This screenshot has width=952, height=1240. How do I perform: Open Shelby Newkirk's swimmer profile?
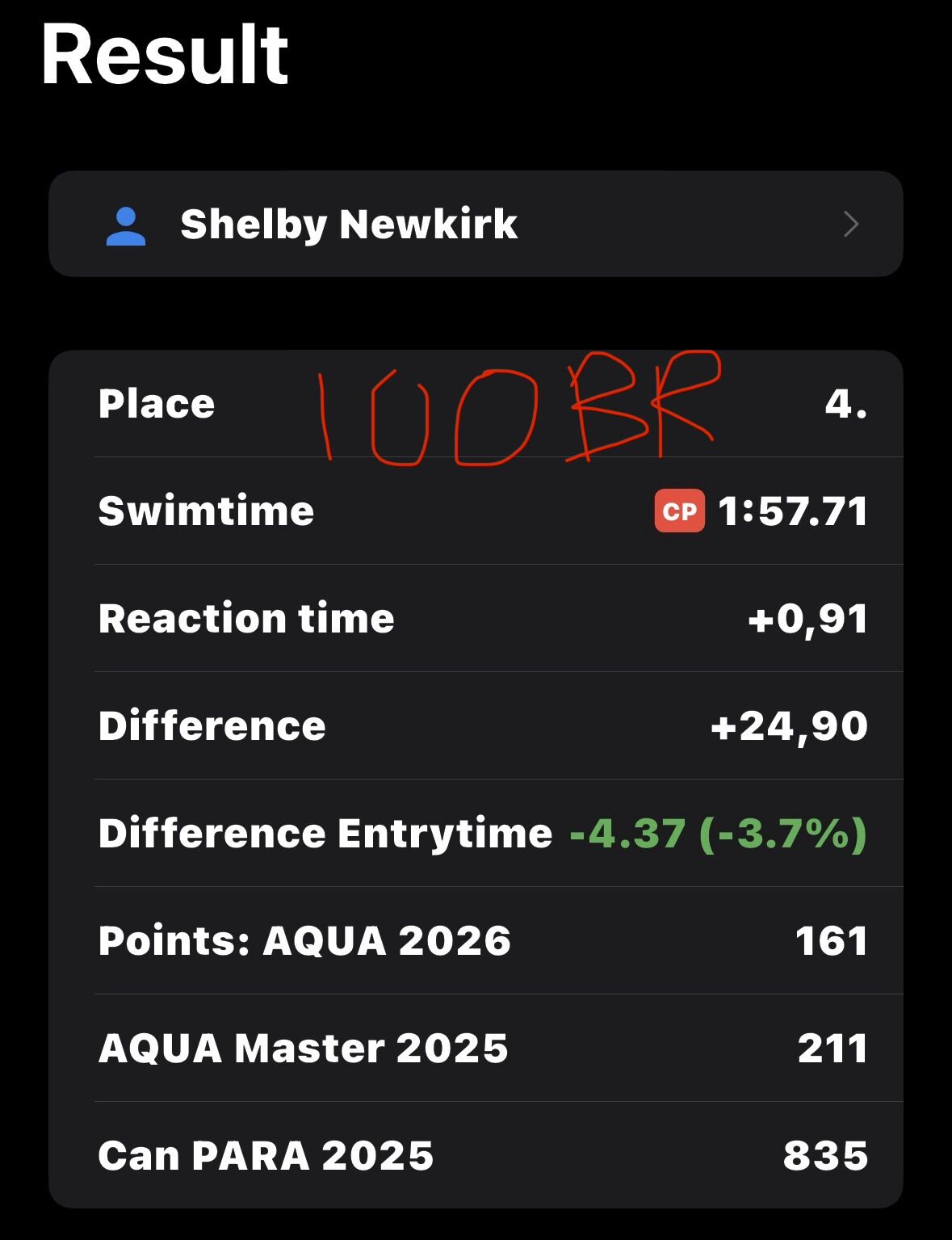pyautogui.click(x=476, y=224)
